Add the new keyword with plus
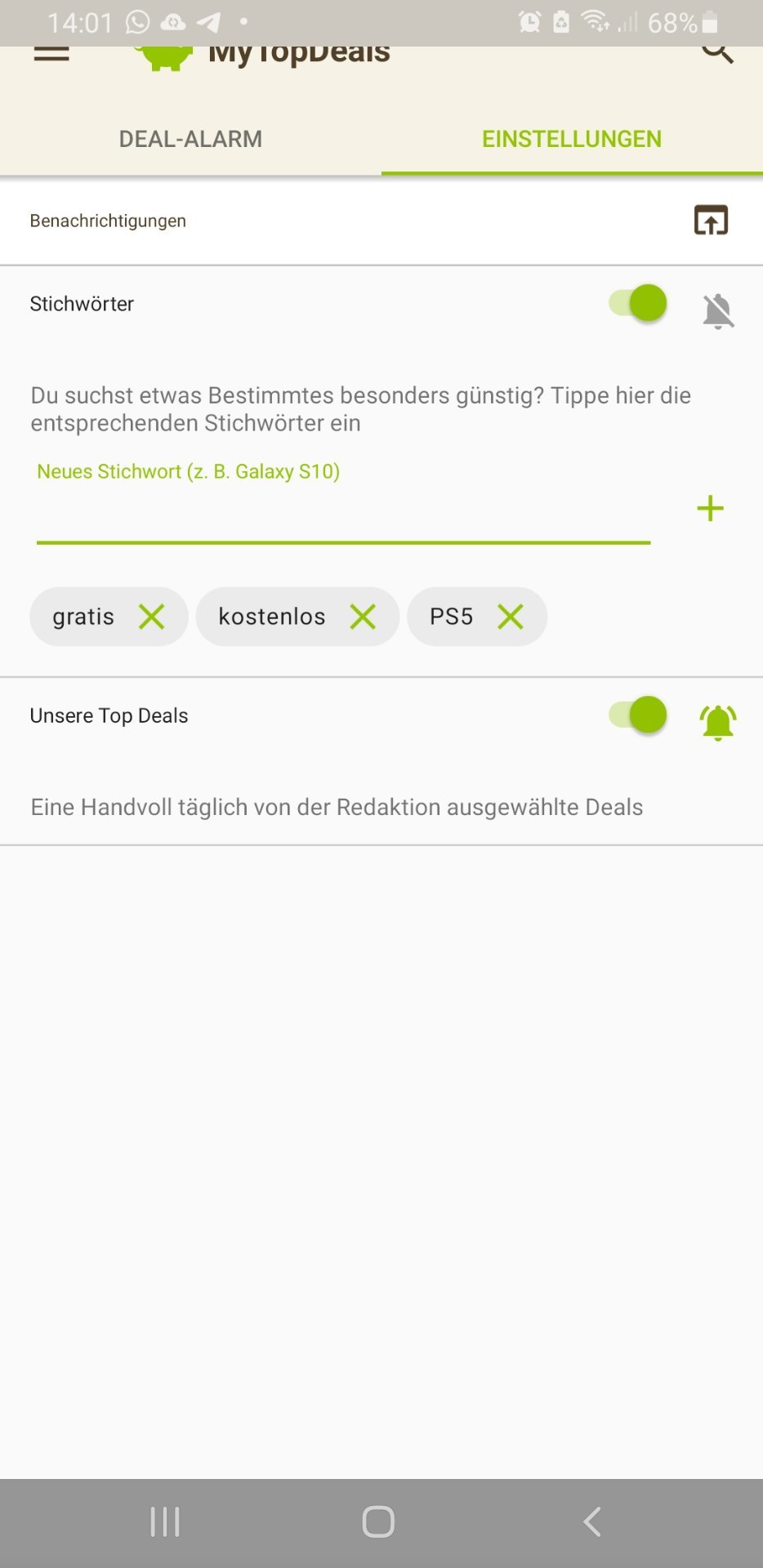The height and width of the screenshot is (1568, 763). click(x=710, y=508)
